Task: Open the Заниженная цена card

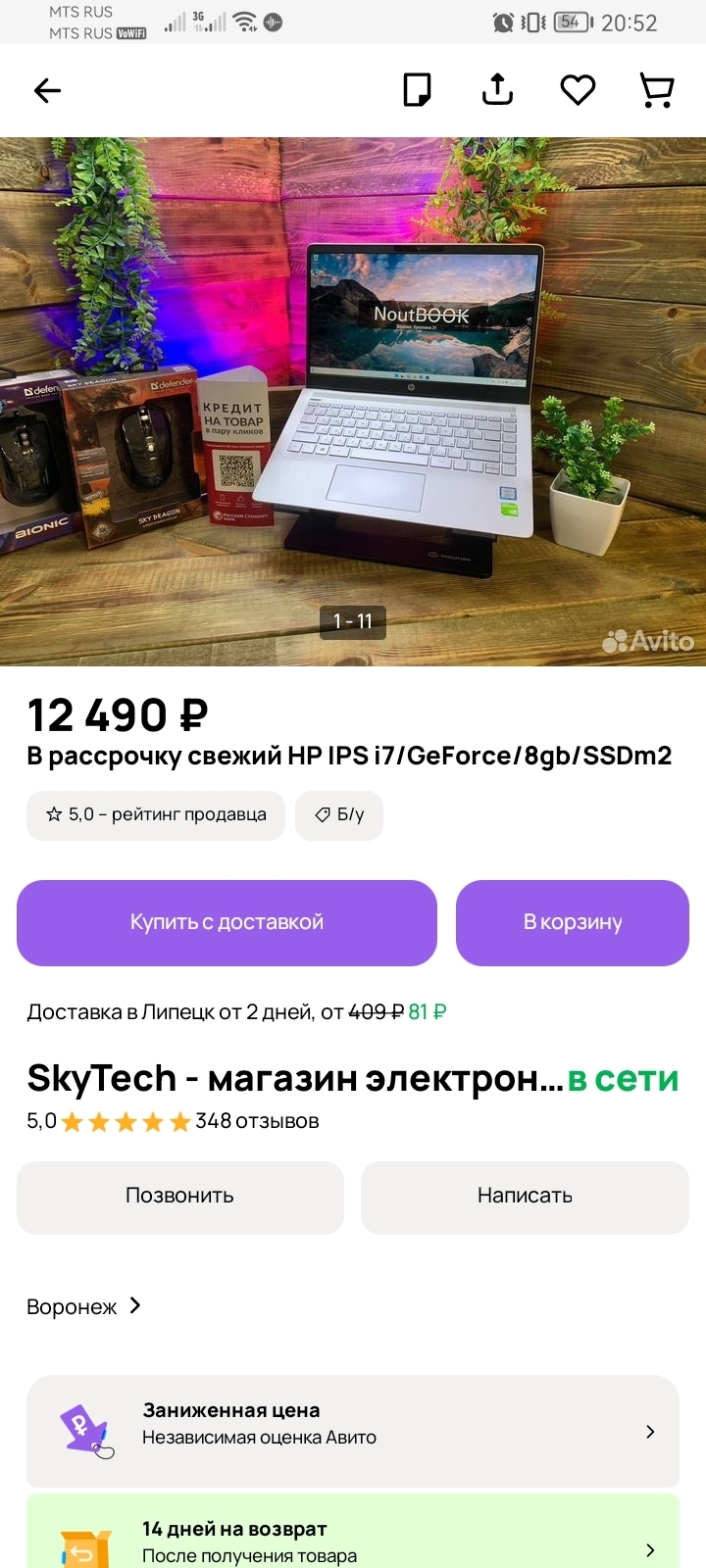Action: 353,1432
